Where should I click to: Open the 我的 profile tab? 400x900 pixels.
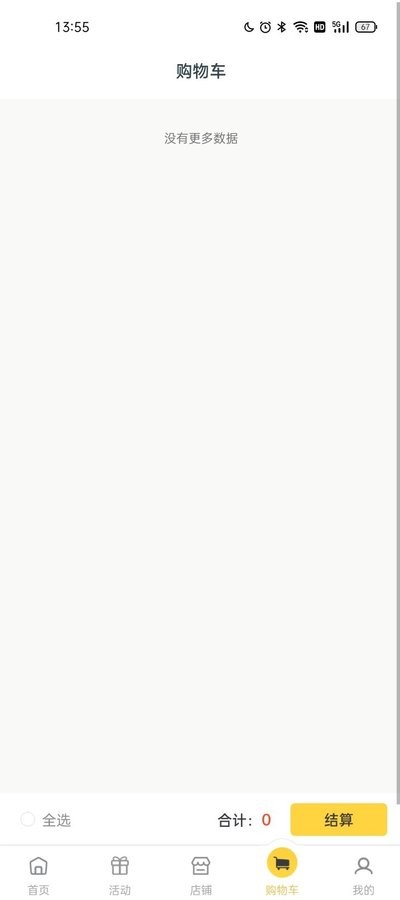[x=363, y=875]
